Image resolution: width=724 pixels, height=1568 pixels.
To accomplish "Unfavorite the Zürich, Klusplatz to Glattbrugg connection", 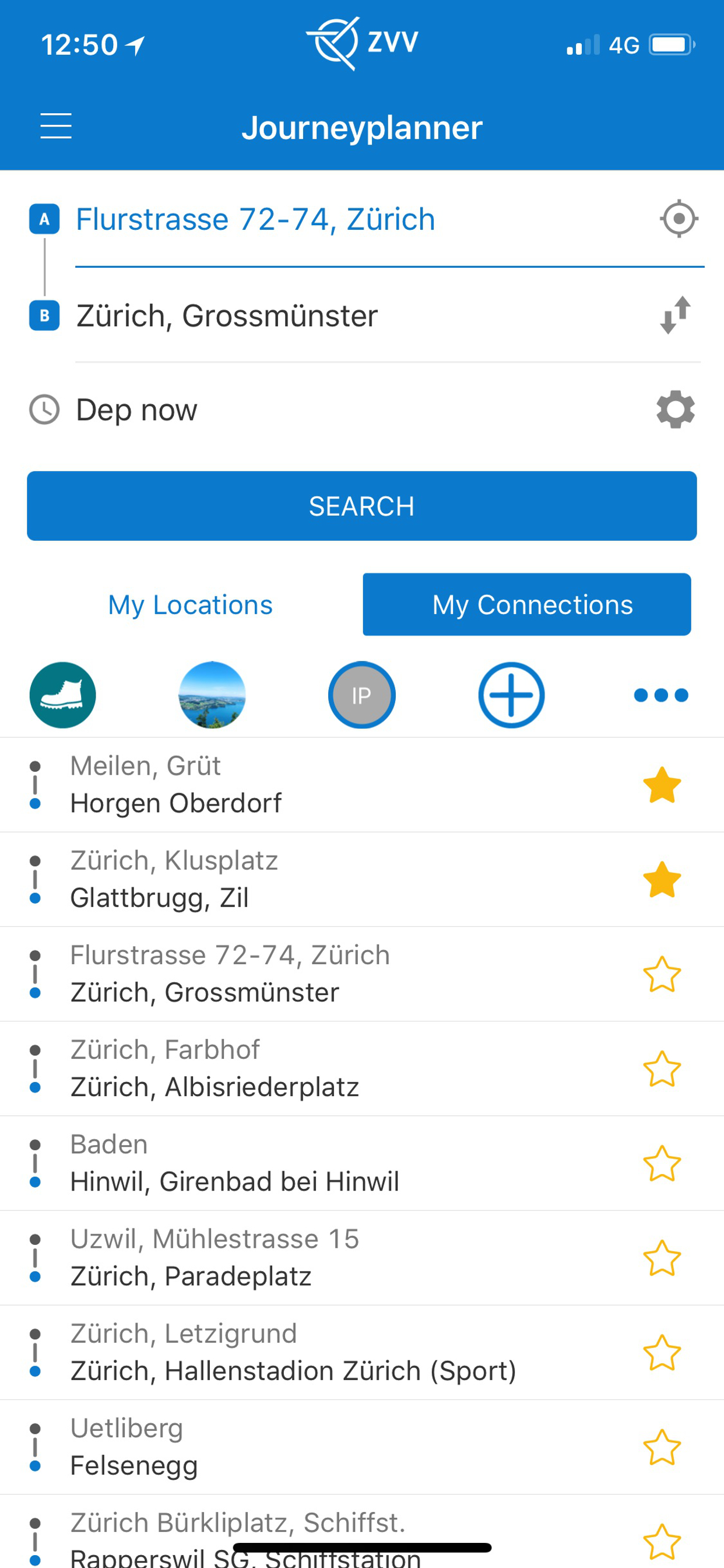I will pyautogui.click(x=662, y=880).
